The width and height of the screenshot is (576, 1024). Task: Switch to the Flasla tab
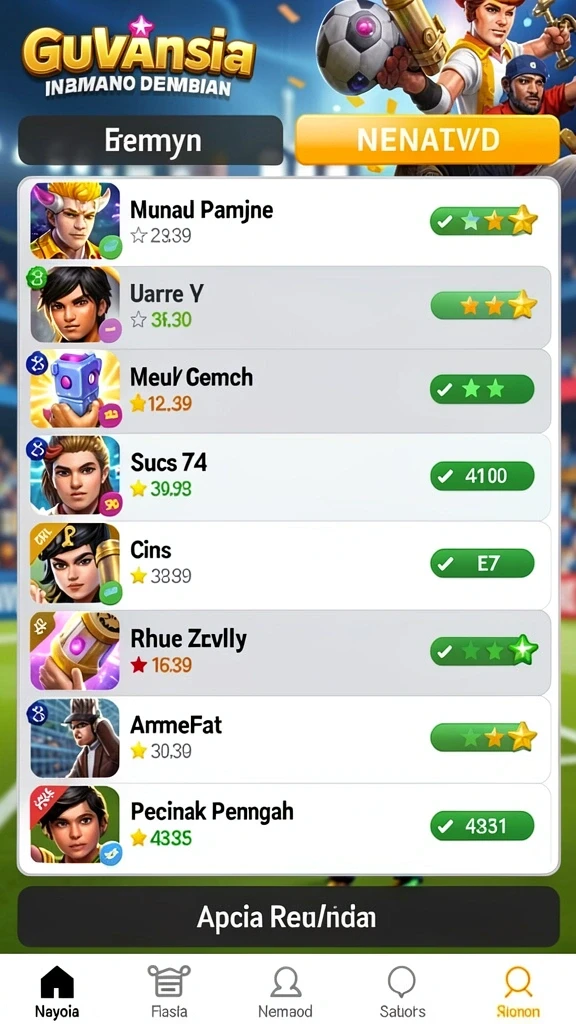[169, 991]
